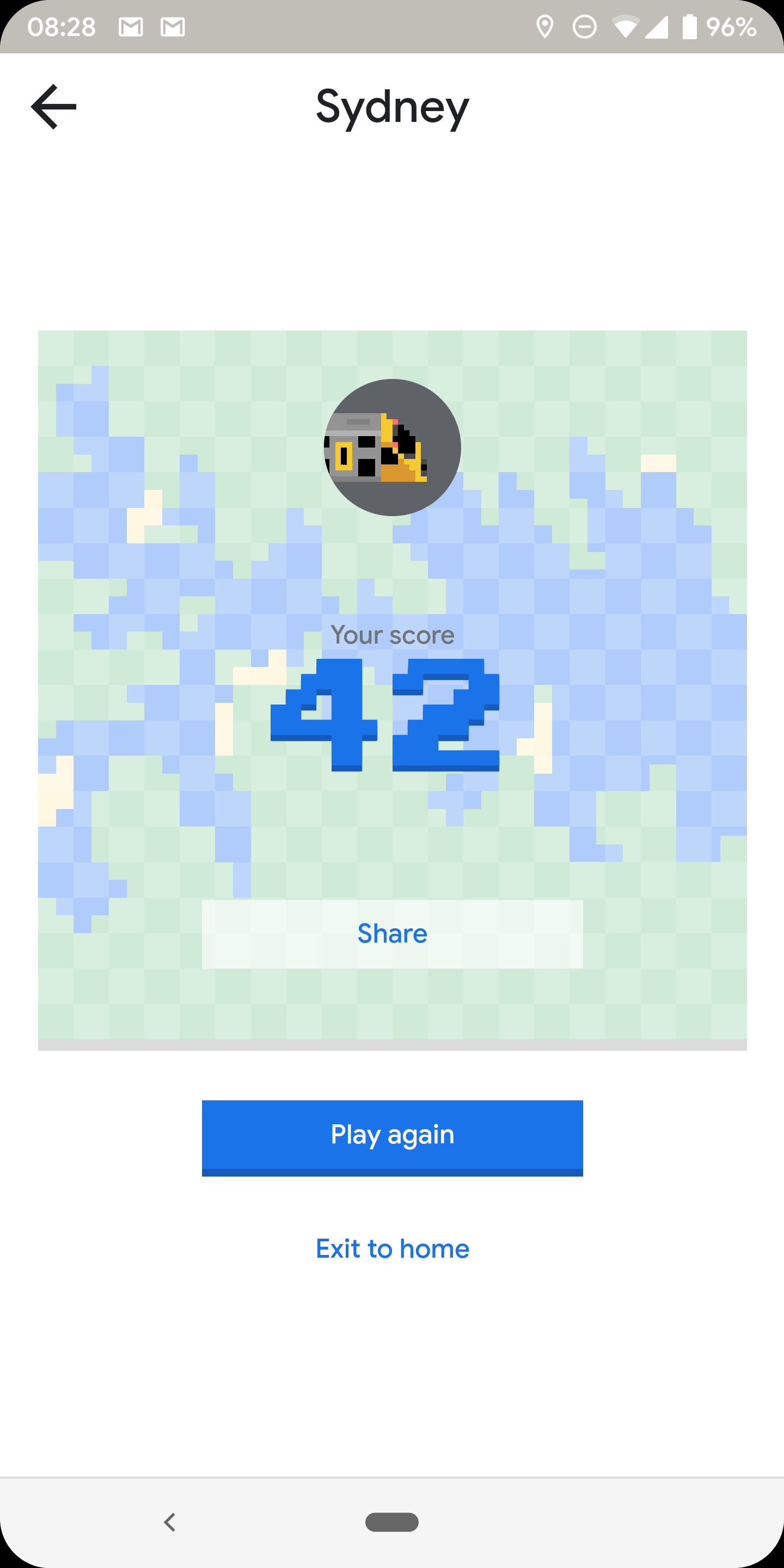Tap the back chevron in the navigation bar
Screen dimensions: 784x1568
click(x=170, y=1523)
